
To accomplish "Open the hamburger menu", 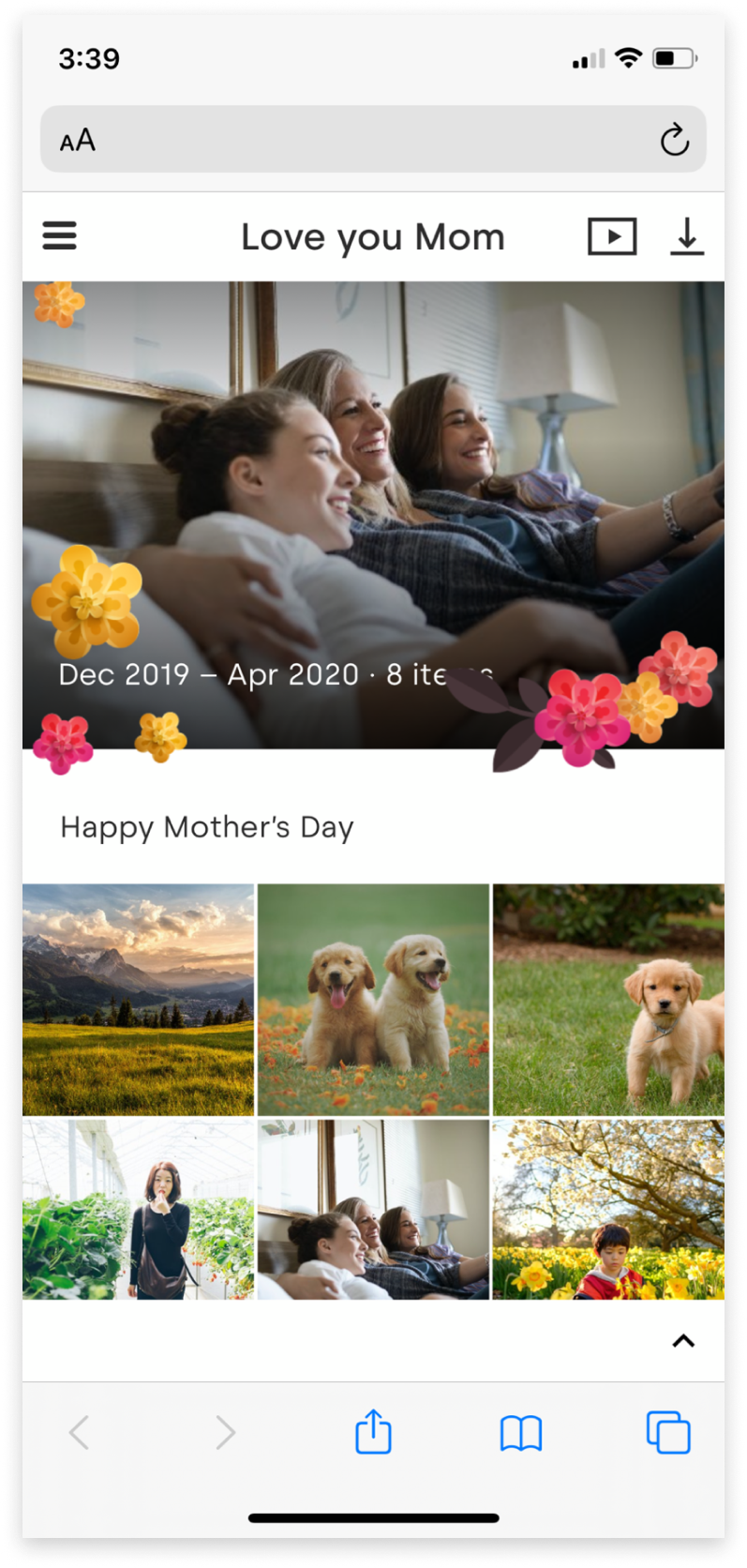I will point(59,235).
